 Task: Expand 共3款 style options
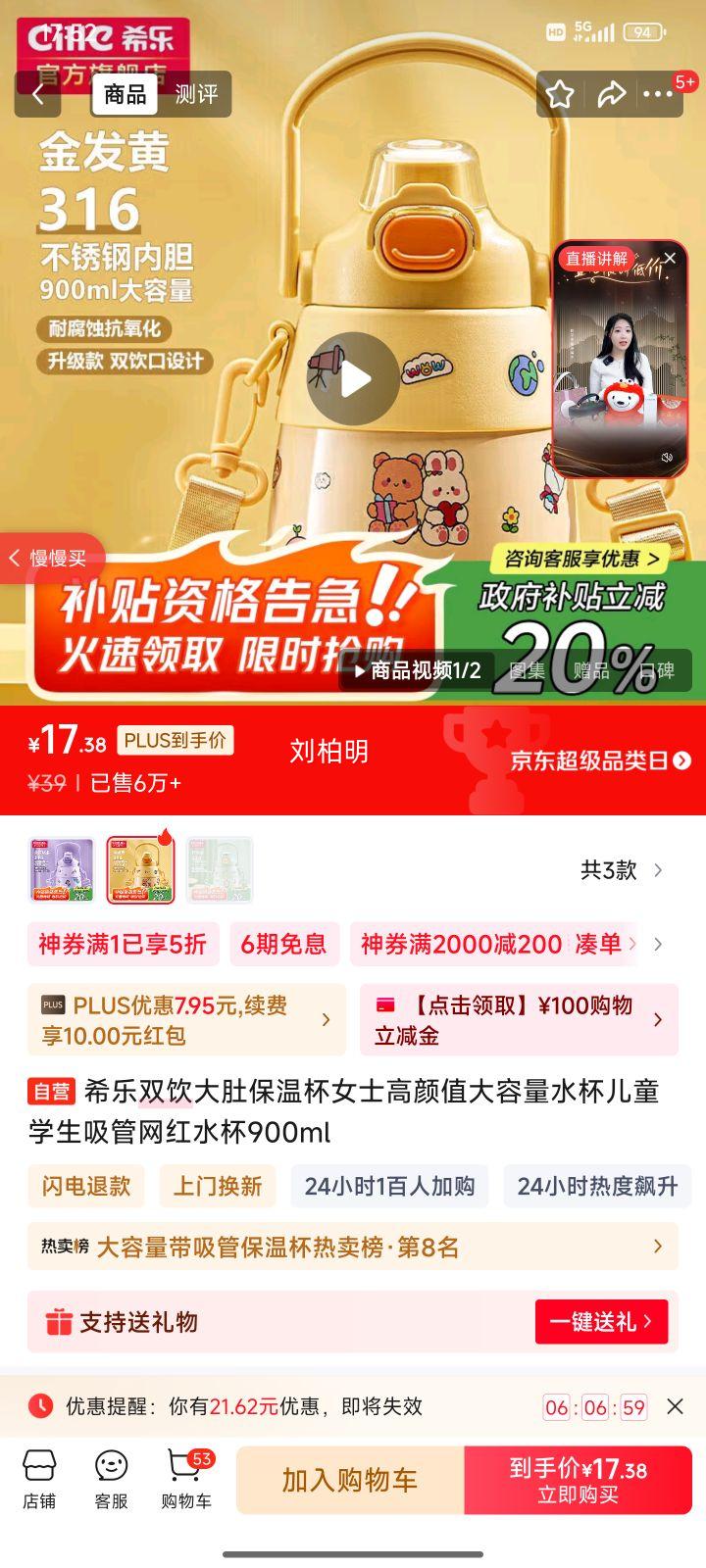tap(622, 869)
